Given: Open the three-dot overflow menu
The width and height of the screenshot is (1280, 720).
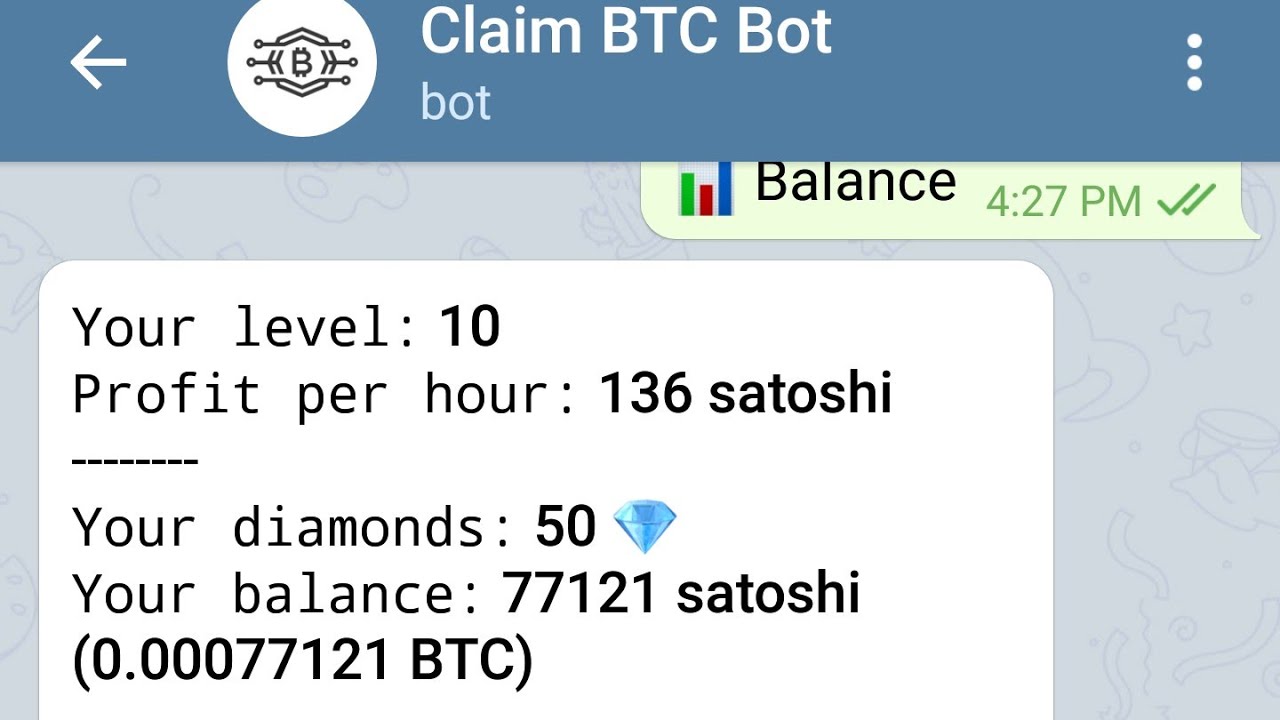Looking at the screenshot, I should [x=1194, y=63].
